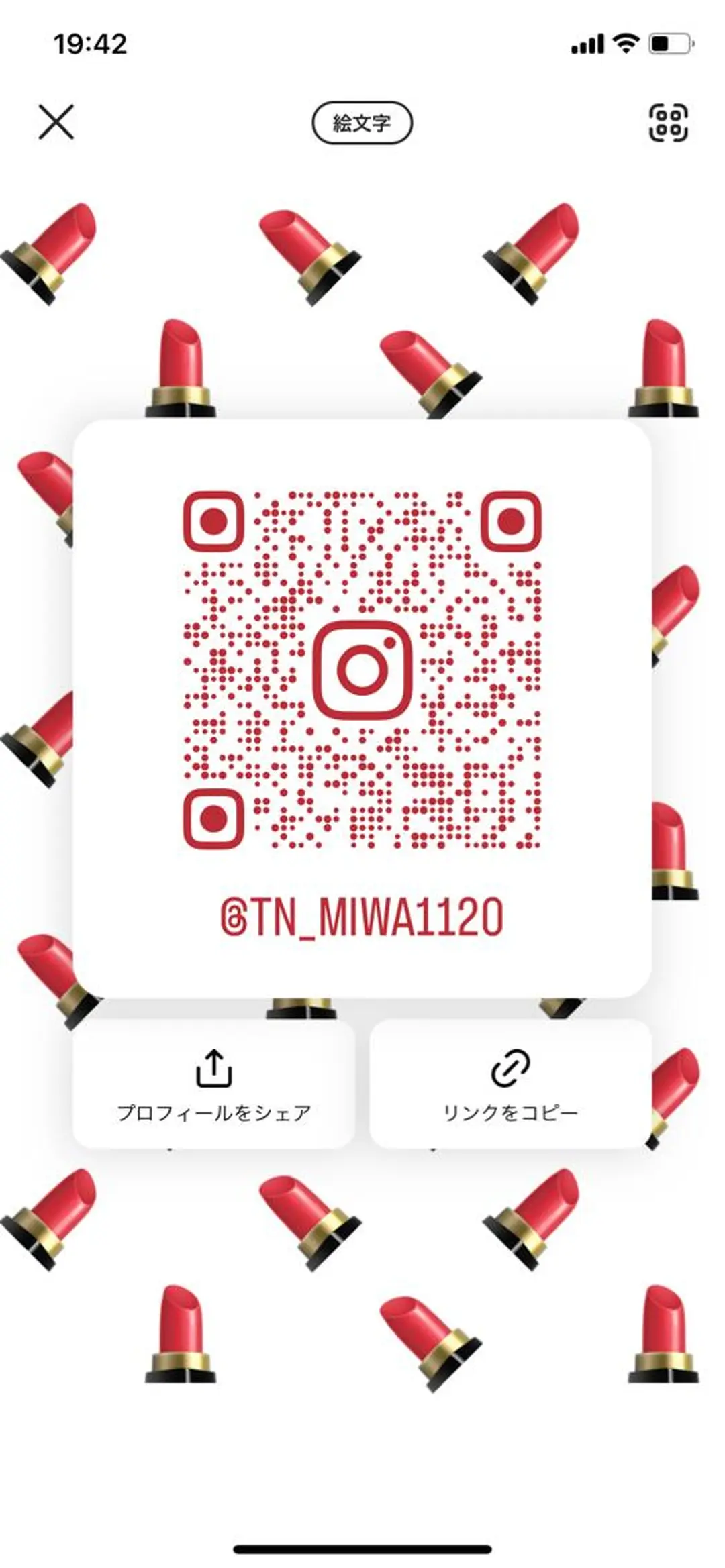Viewport: 725px width, 1568px height.
Task: Copy the profile link with リンクをコピー
Action: coord(510,1086)
